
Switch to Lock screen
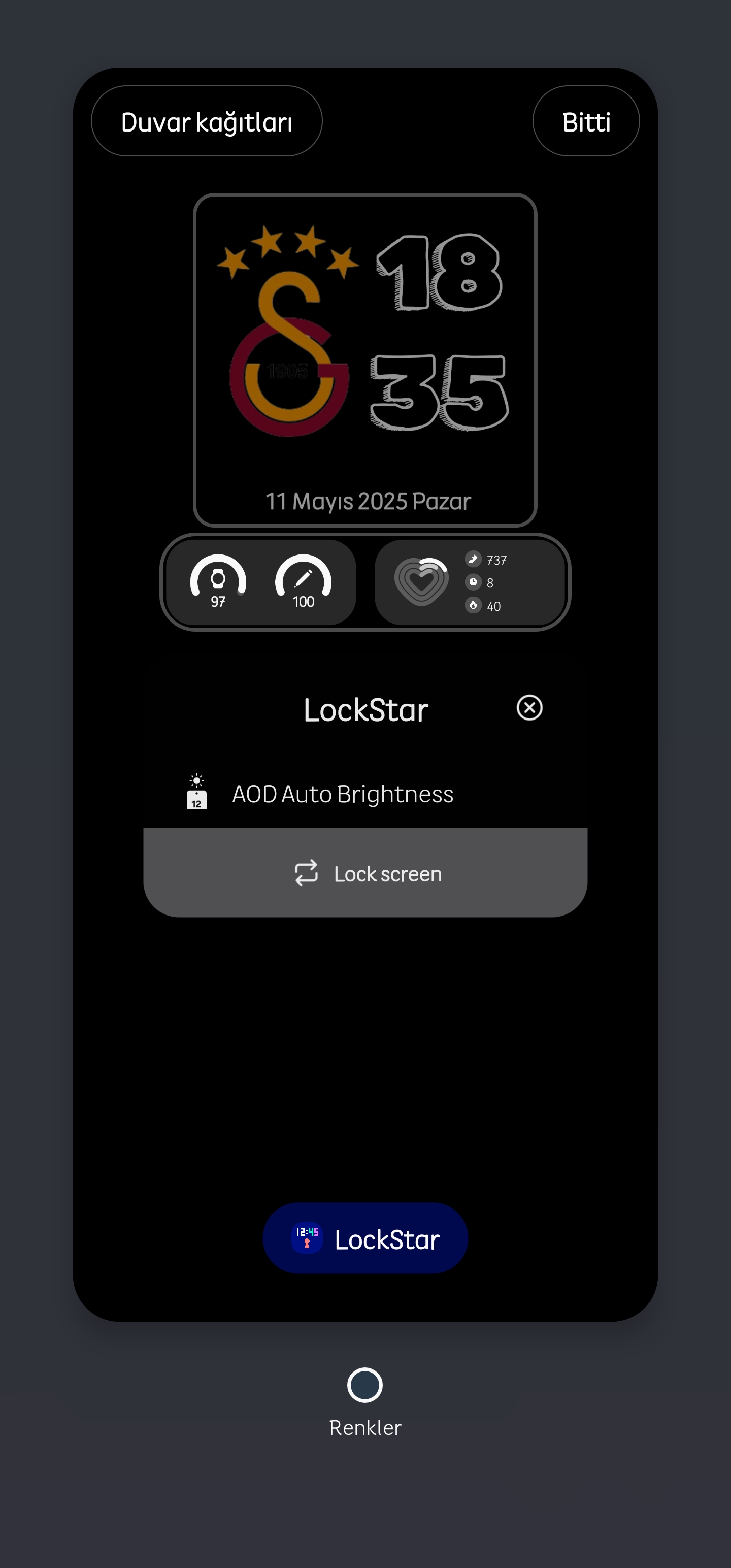pos(365,873)
